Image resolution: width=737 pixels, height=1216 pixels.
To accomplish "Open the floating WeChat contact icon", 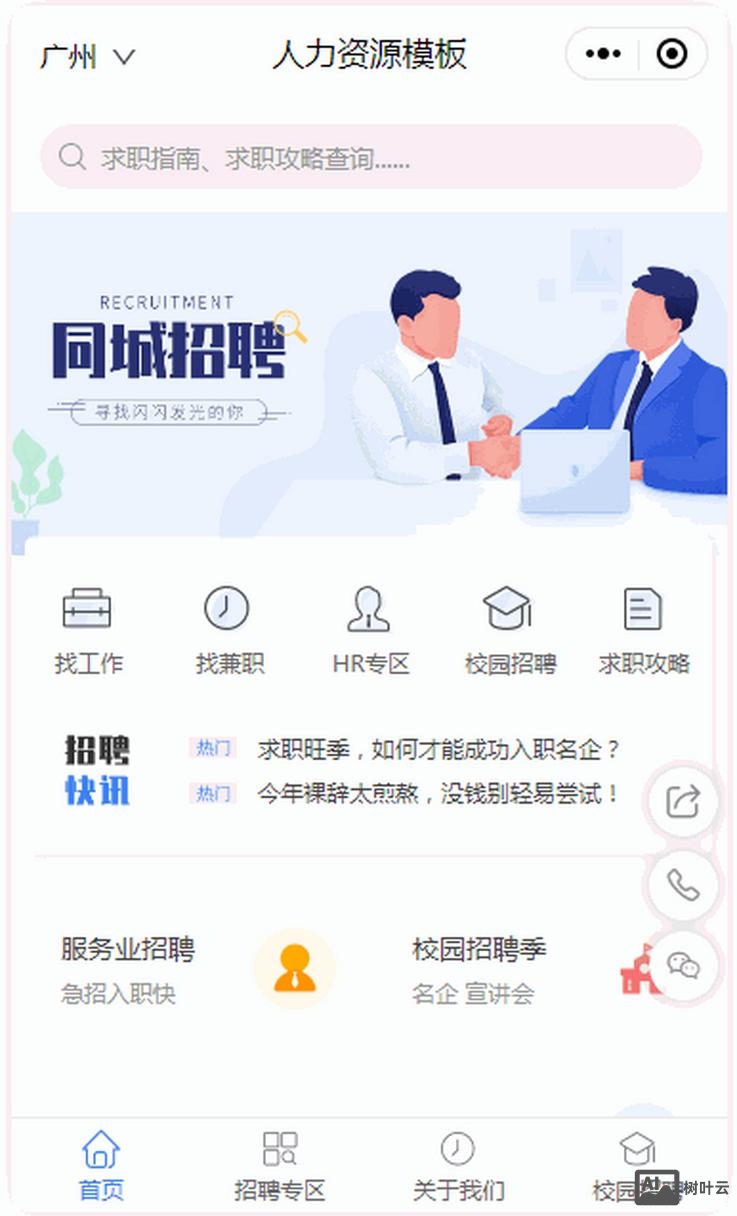I will click(683, 967).
